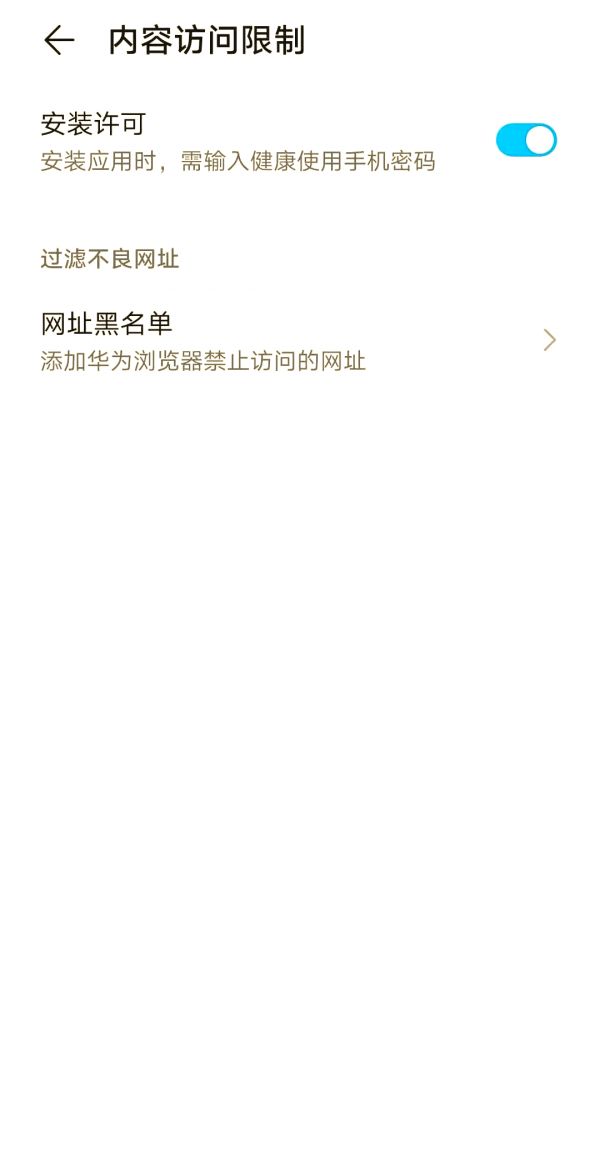The width and height of the screenshot is (600, 1168).
Task: Turn off the 安装许可 switch
Action: (x=526, y=140)
